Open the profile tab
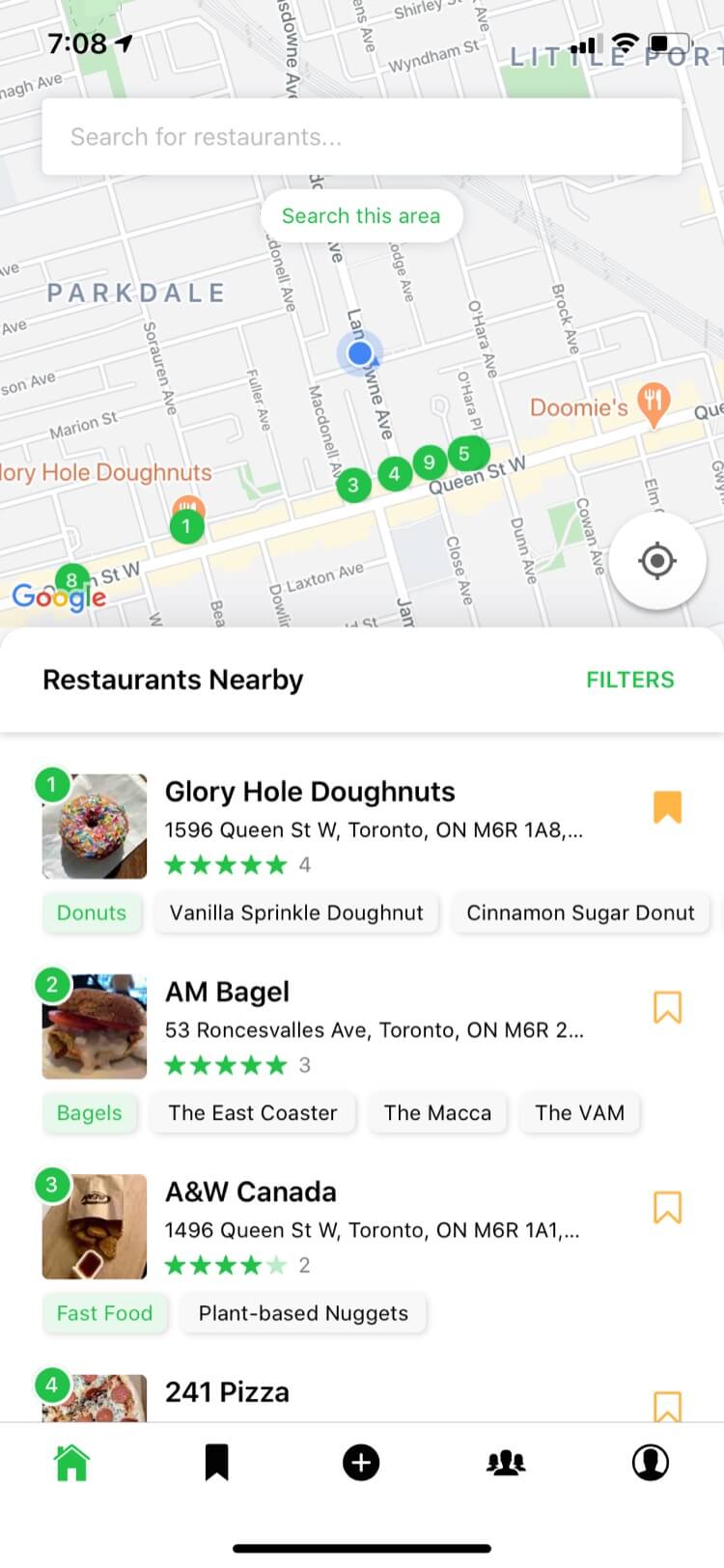 pos(650,1462)
